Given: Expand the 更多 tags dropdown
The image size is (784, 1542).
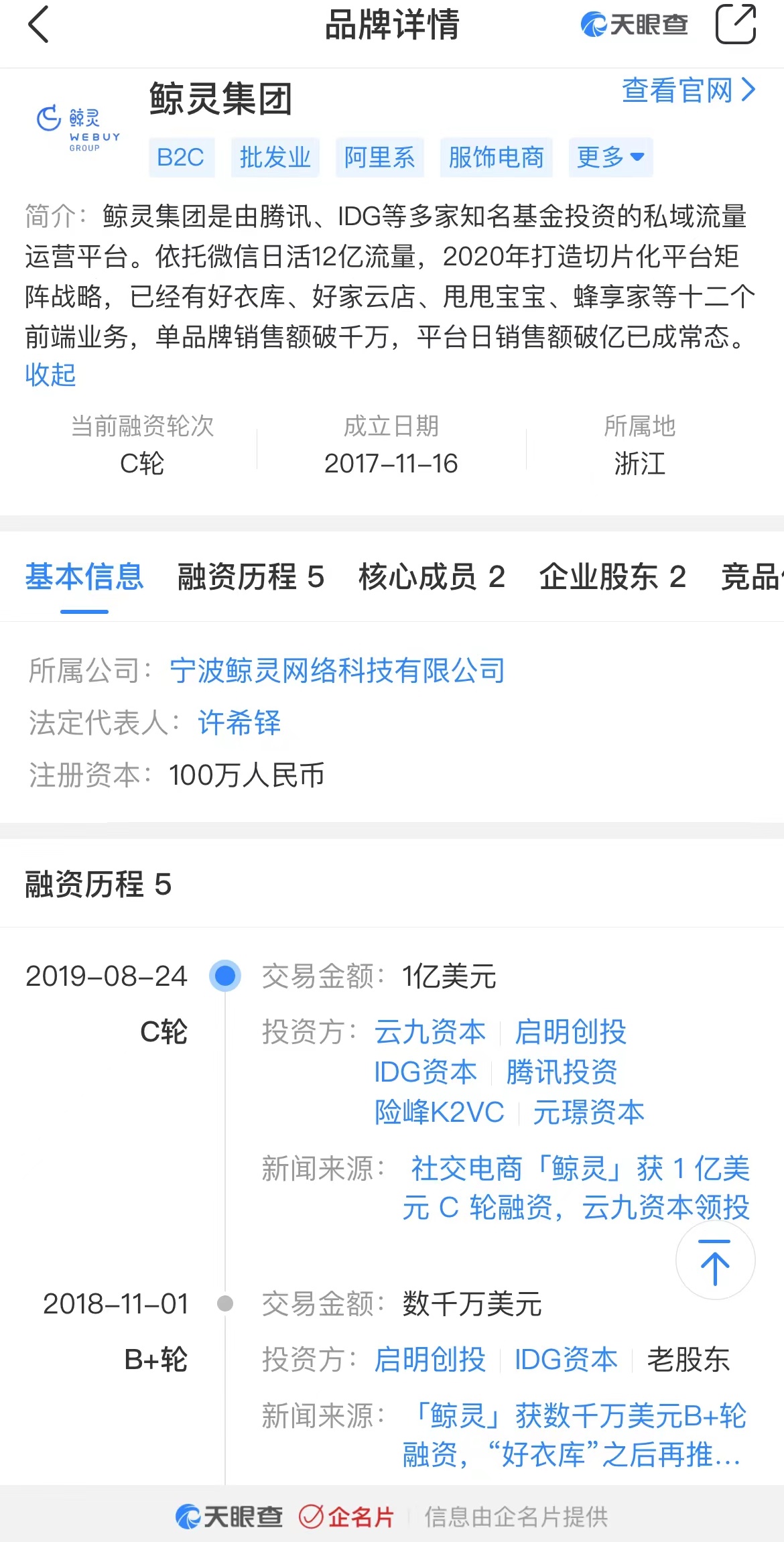Looking at the screenshot, I should pos(610,157).
